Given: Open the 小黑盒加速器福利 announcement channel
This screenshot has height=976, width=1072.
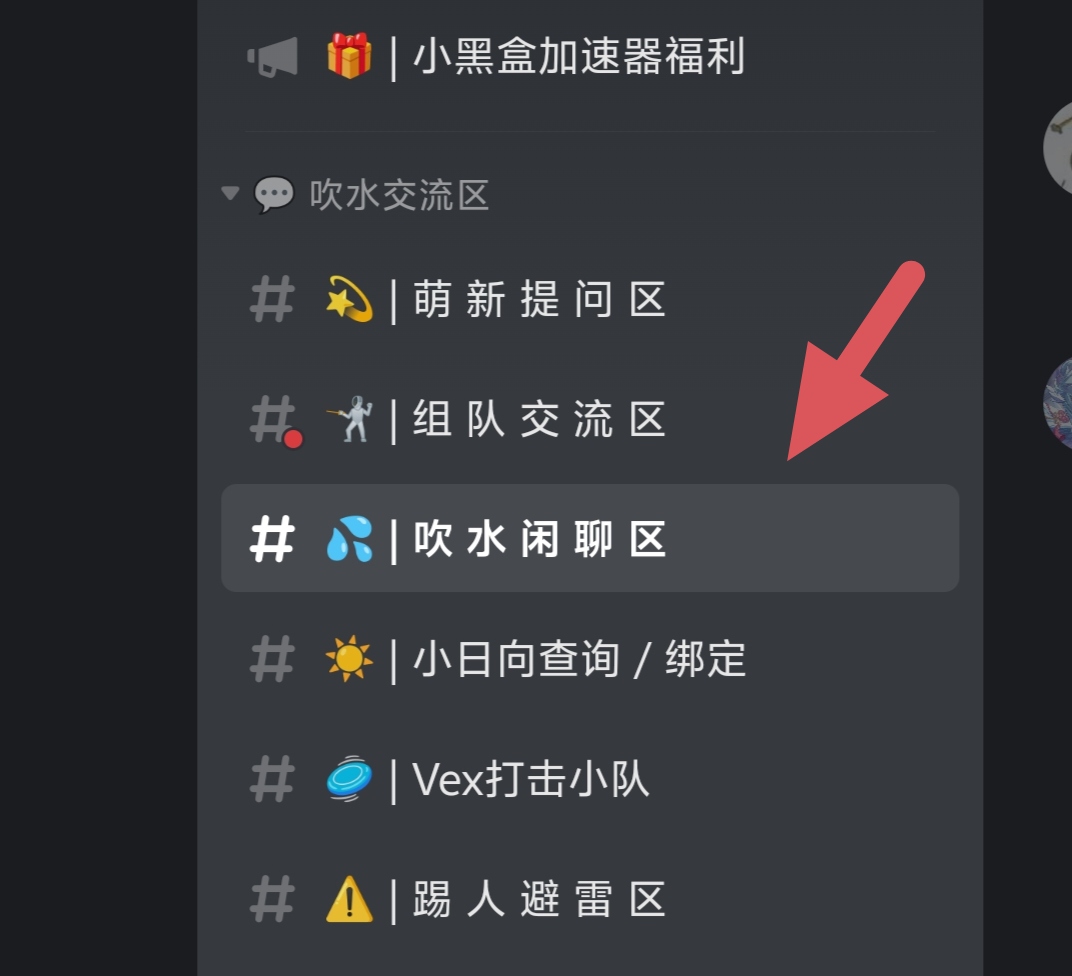Looking at the screenshot, I should click(577, 57).
